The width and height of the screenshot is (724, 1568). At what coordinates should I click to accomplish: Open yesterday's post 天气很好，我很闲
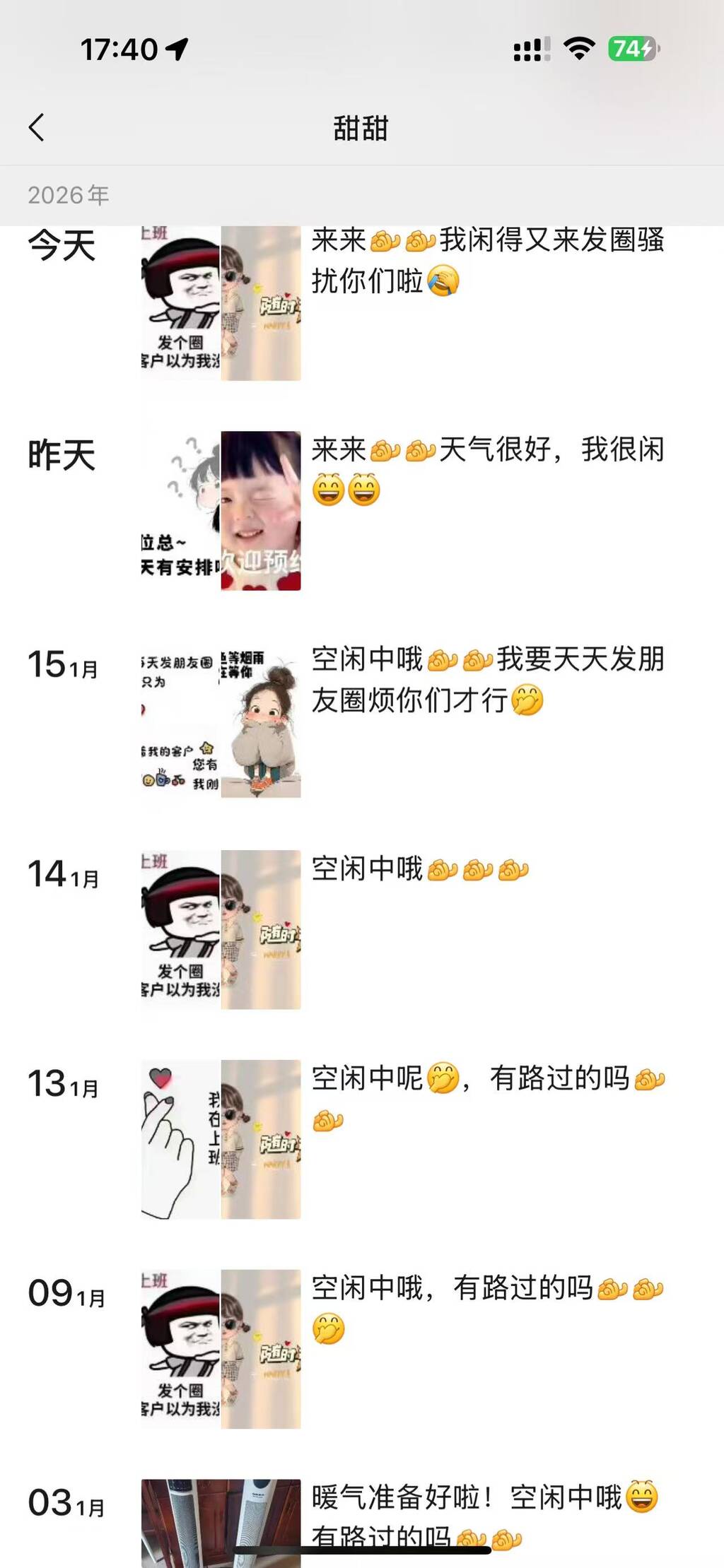pos(486,469)
